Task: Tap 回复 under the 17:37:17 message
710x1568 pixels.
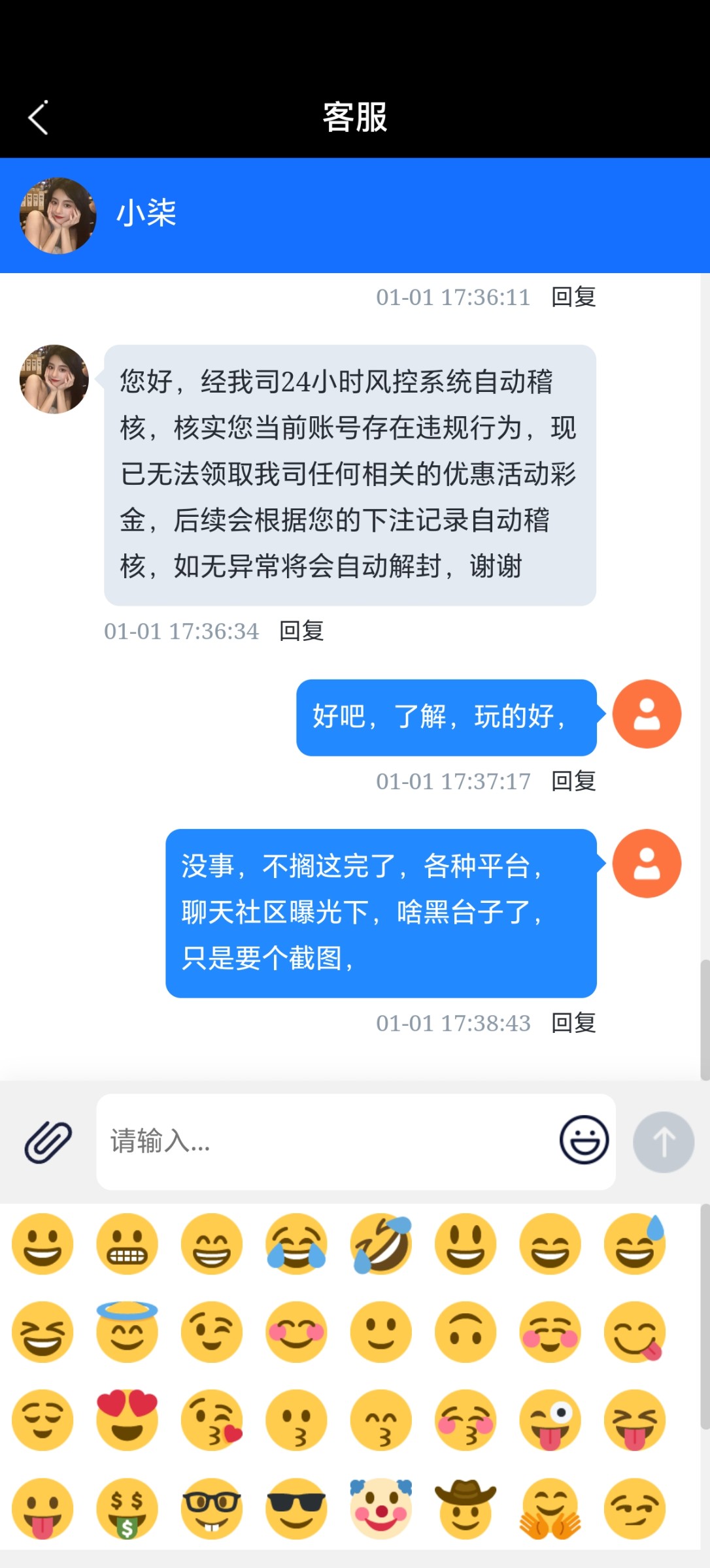Action: point(573,781)
